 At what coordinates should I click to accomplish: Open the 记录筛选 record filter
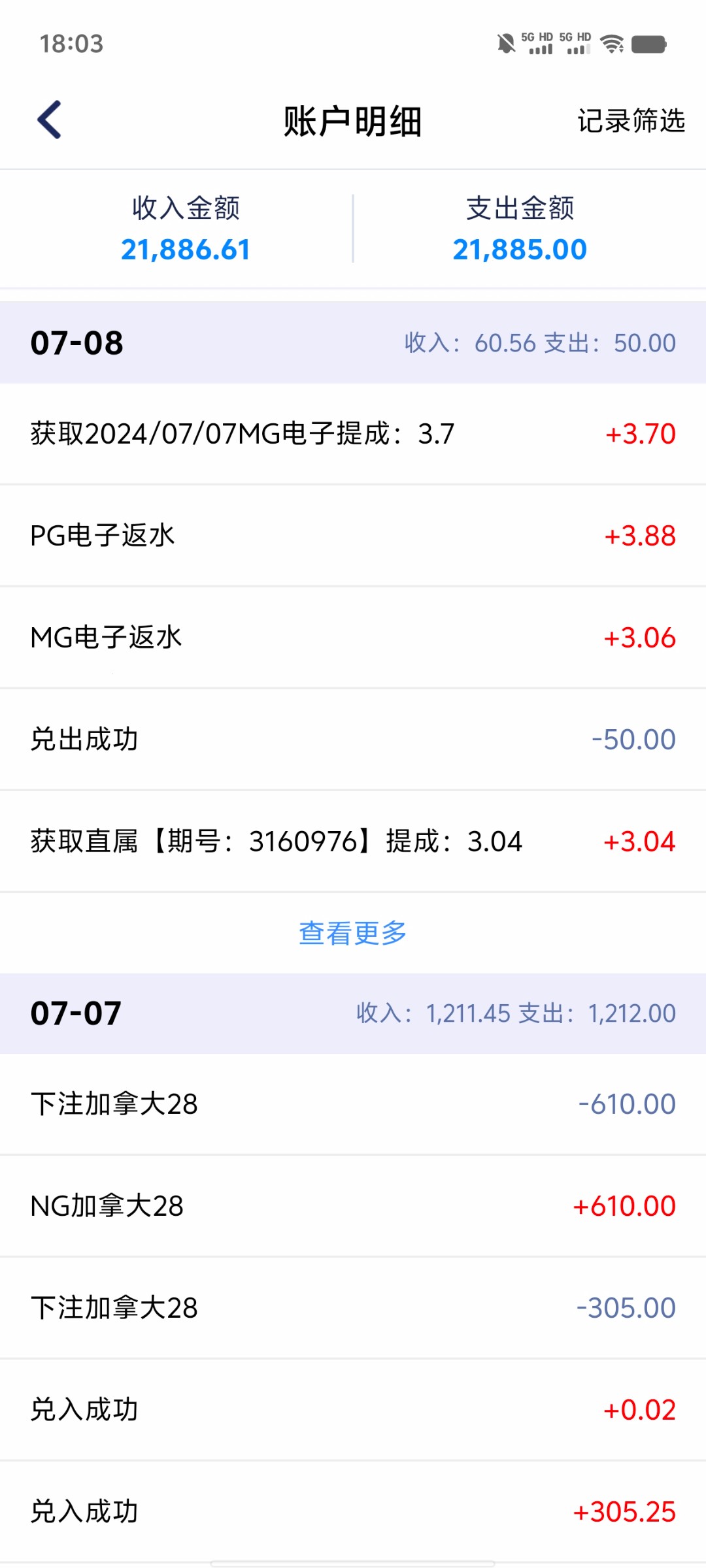631,121
